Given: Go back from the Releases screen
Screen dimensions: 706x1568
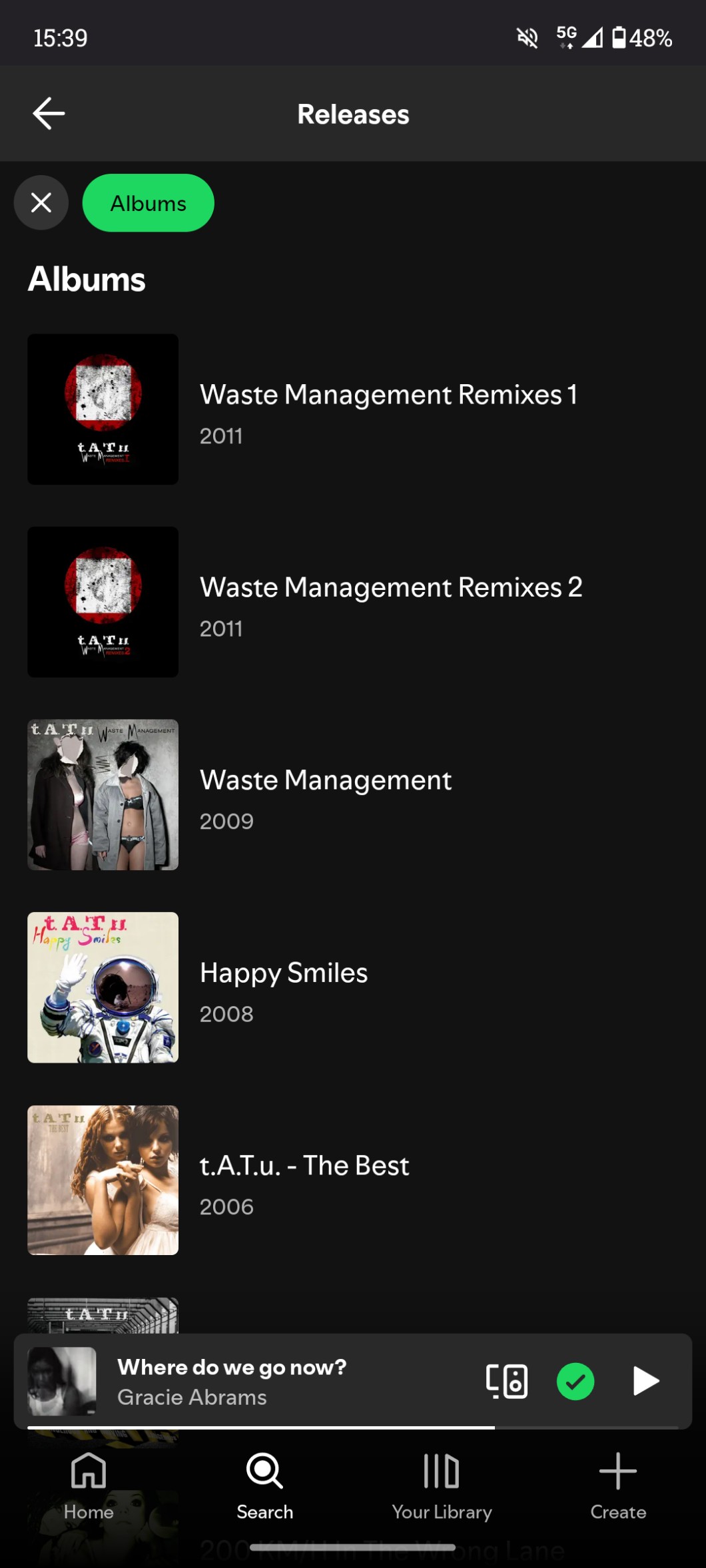Looking at the screenshot, I should tap(49, 114).
